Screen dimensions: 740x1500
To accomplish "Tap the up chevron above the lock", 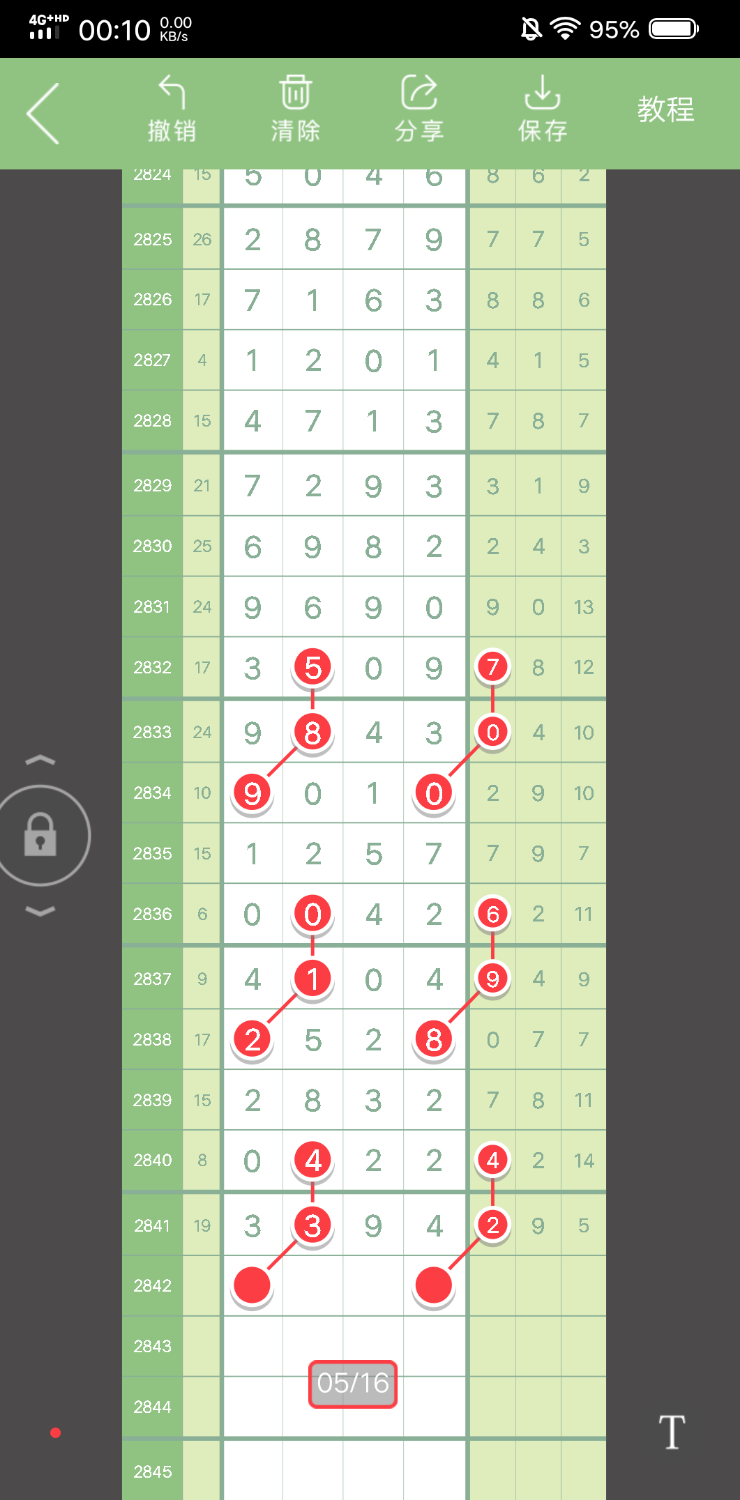I will point(40,760).
